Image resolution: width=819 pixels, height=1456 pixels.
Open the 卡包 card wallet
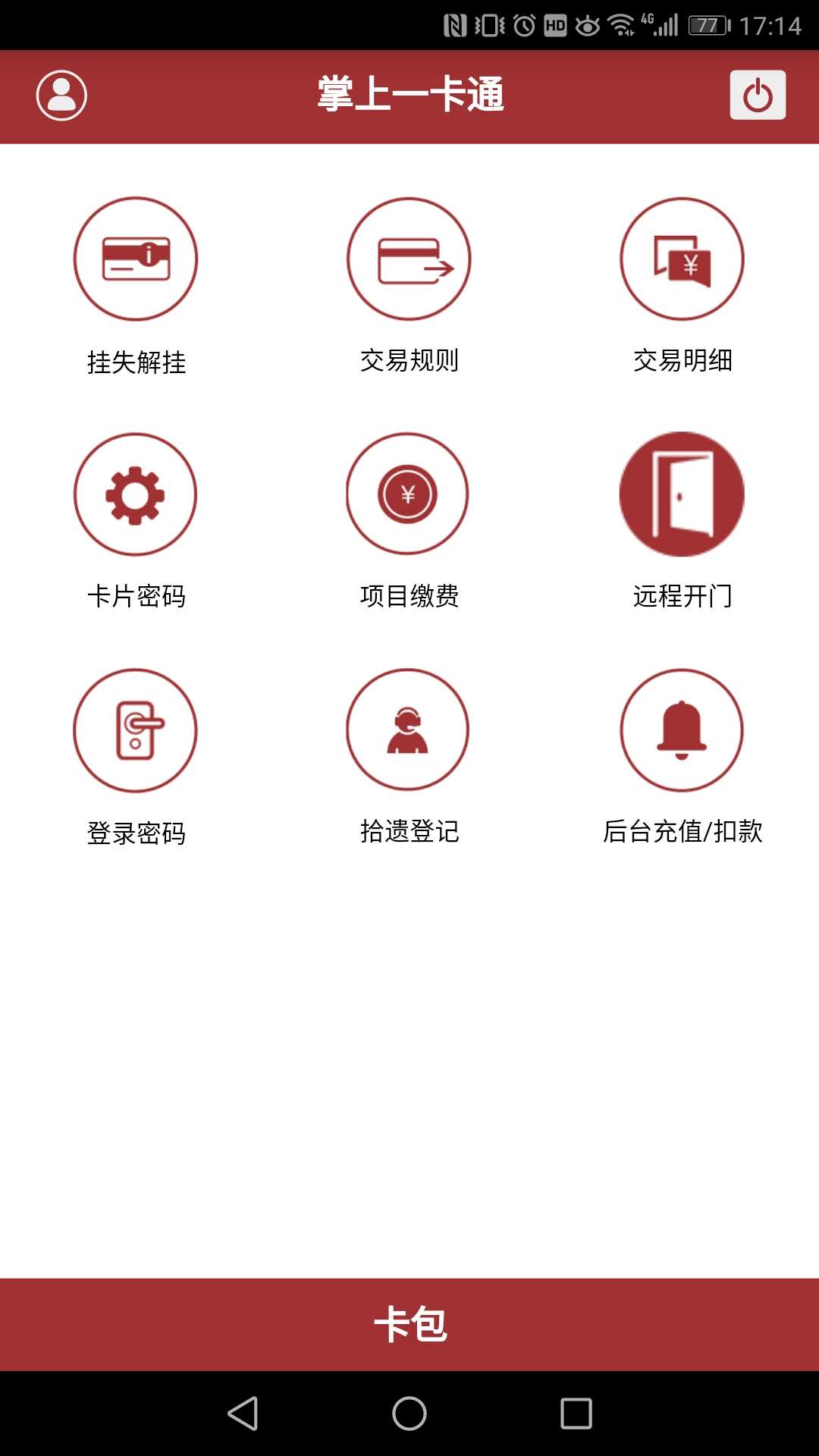click(x=409, y=1324)
